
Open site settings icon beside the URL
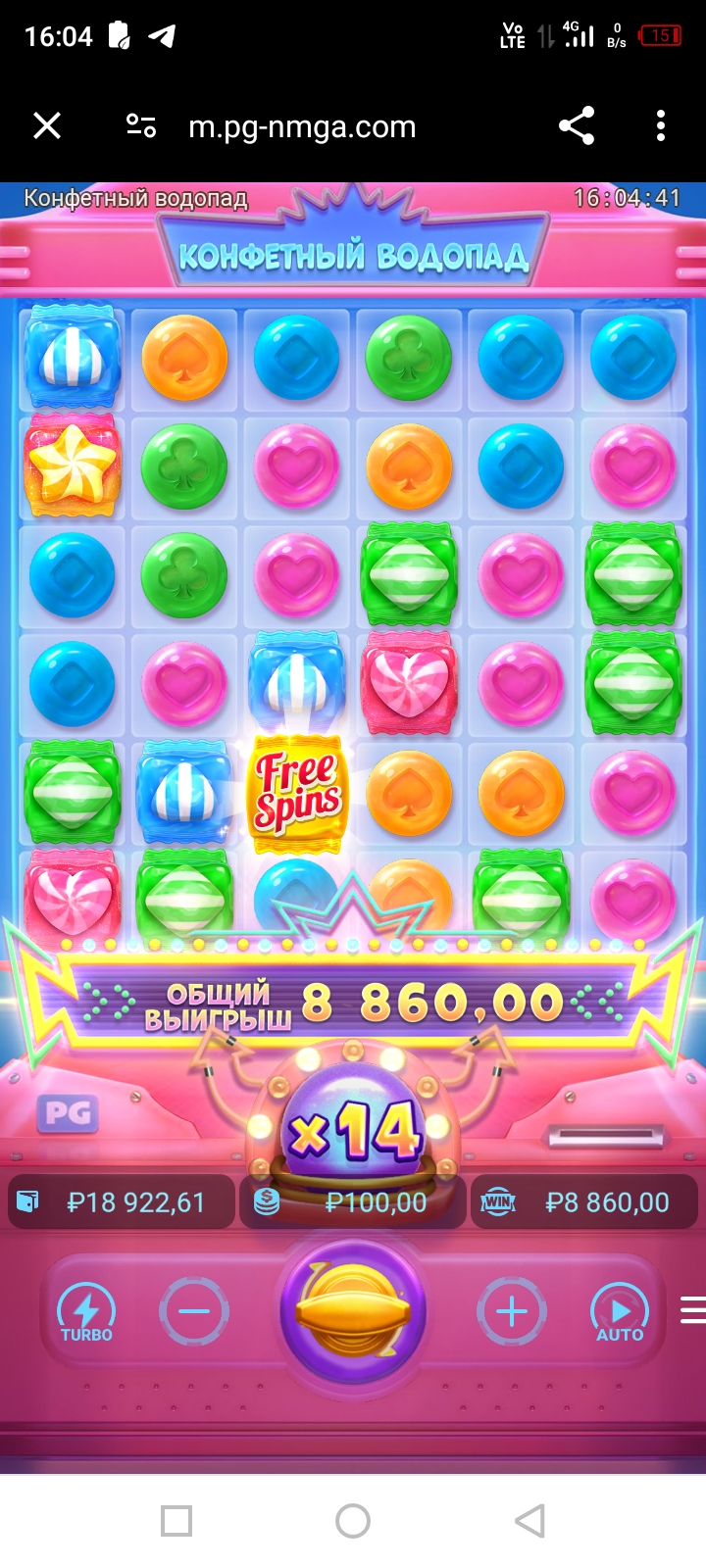[x=141, y=126]
